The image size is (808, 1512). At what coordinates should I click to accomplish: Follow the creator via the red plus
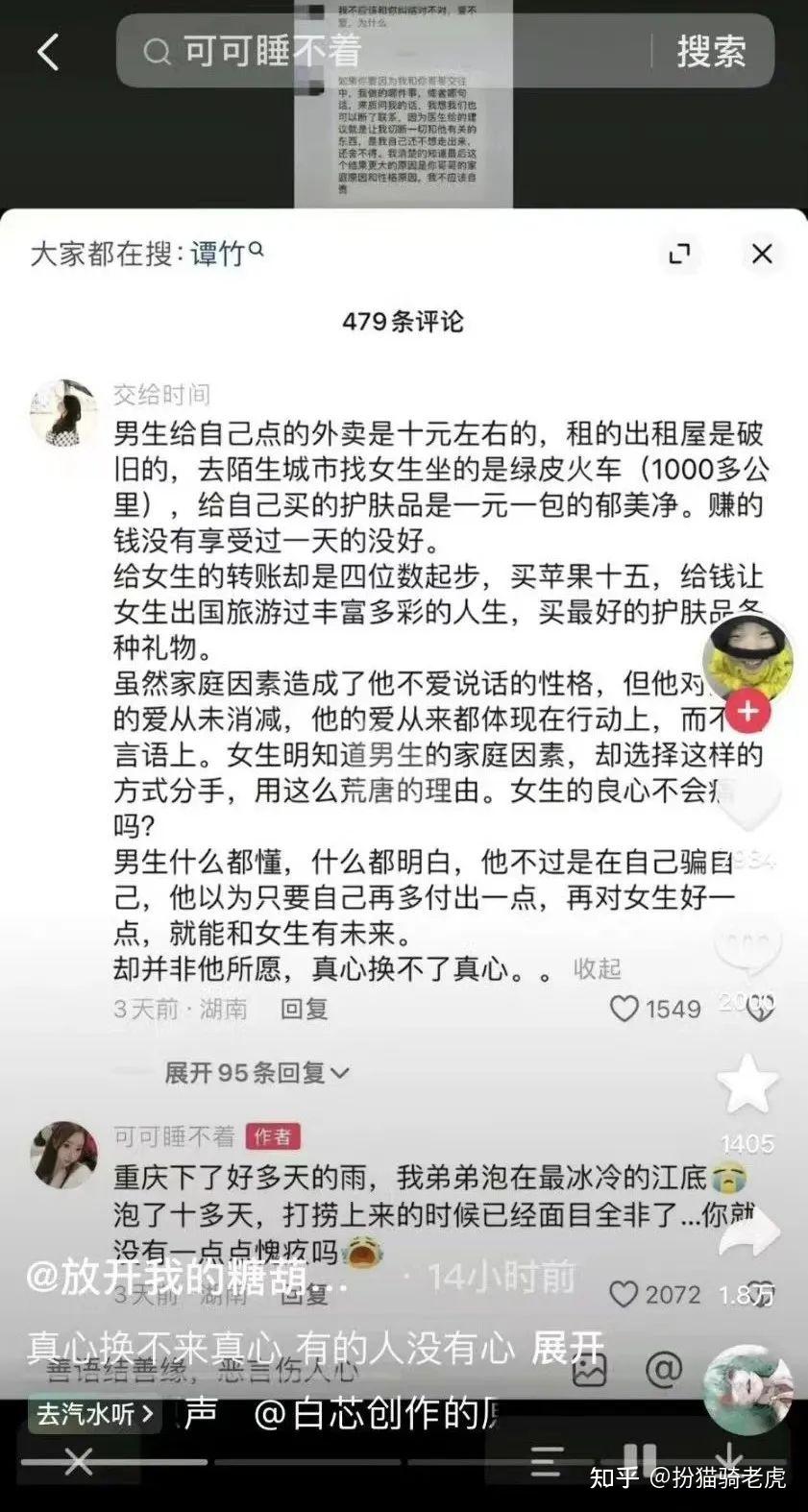tap(747, 712)
